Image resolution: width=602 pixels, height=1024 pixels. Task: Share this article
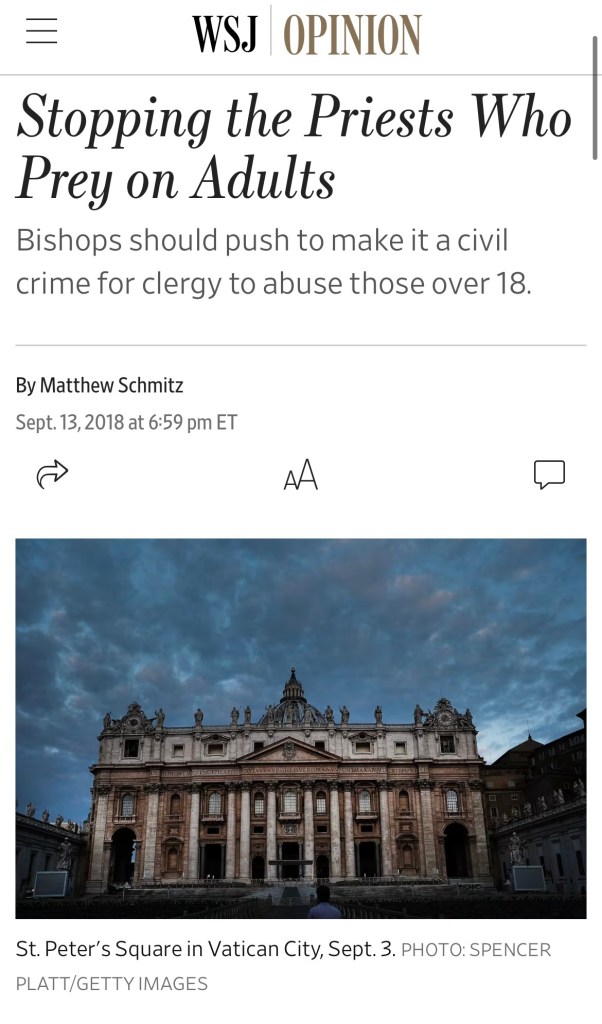tap(51, 474)
